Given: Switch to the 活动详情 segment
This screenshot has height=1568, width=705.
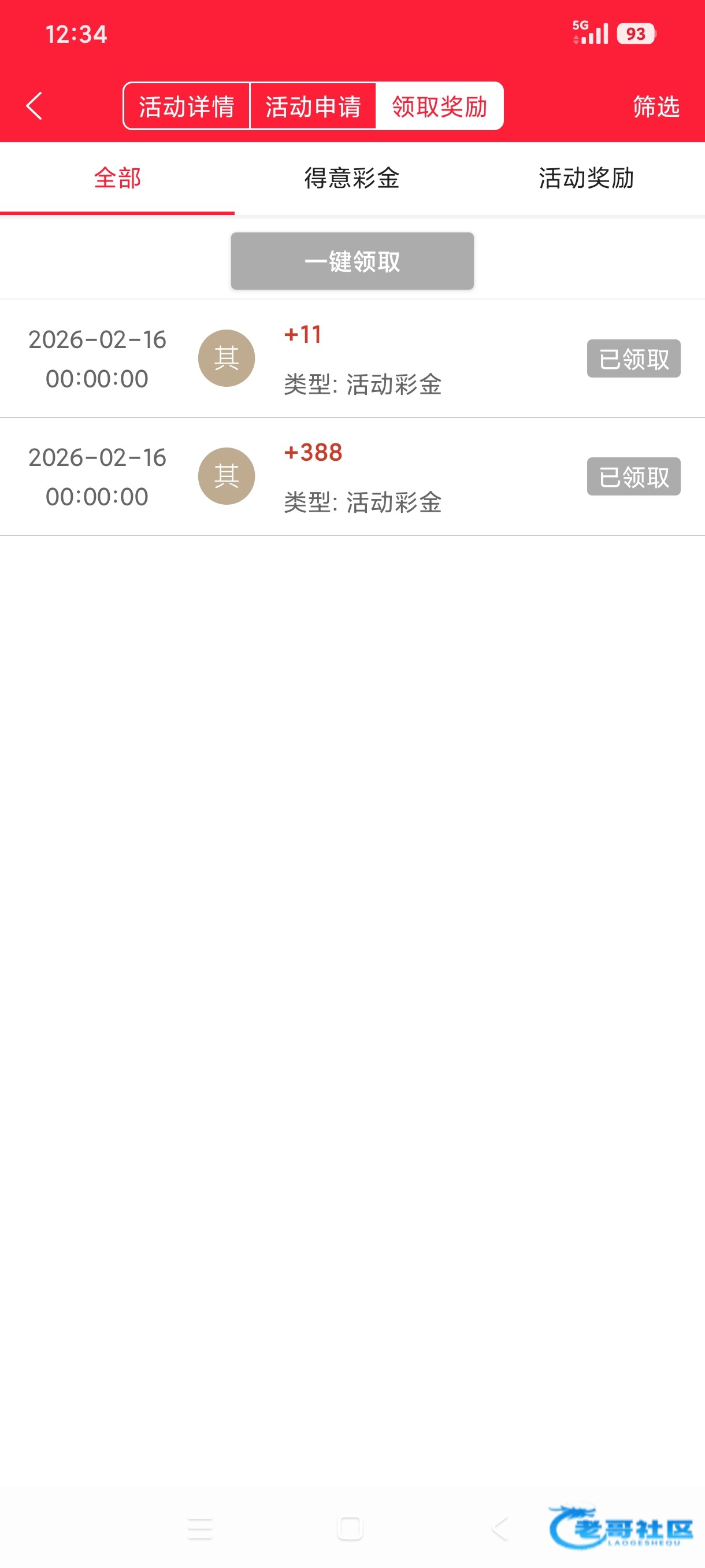Looking at the screenshot, I should click(187, 106).
